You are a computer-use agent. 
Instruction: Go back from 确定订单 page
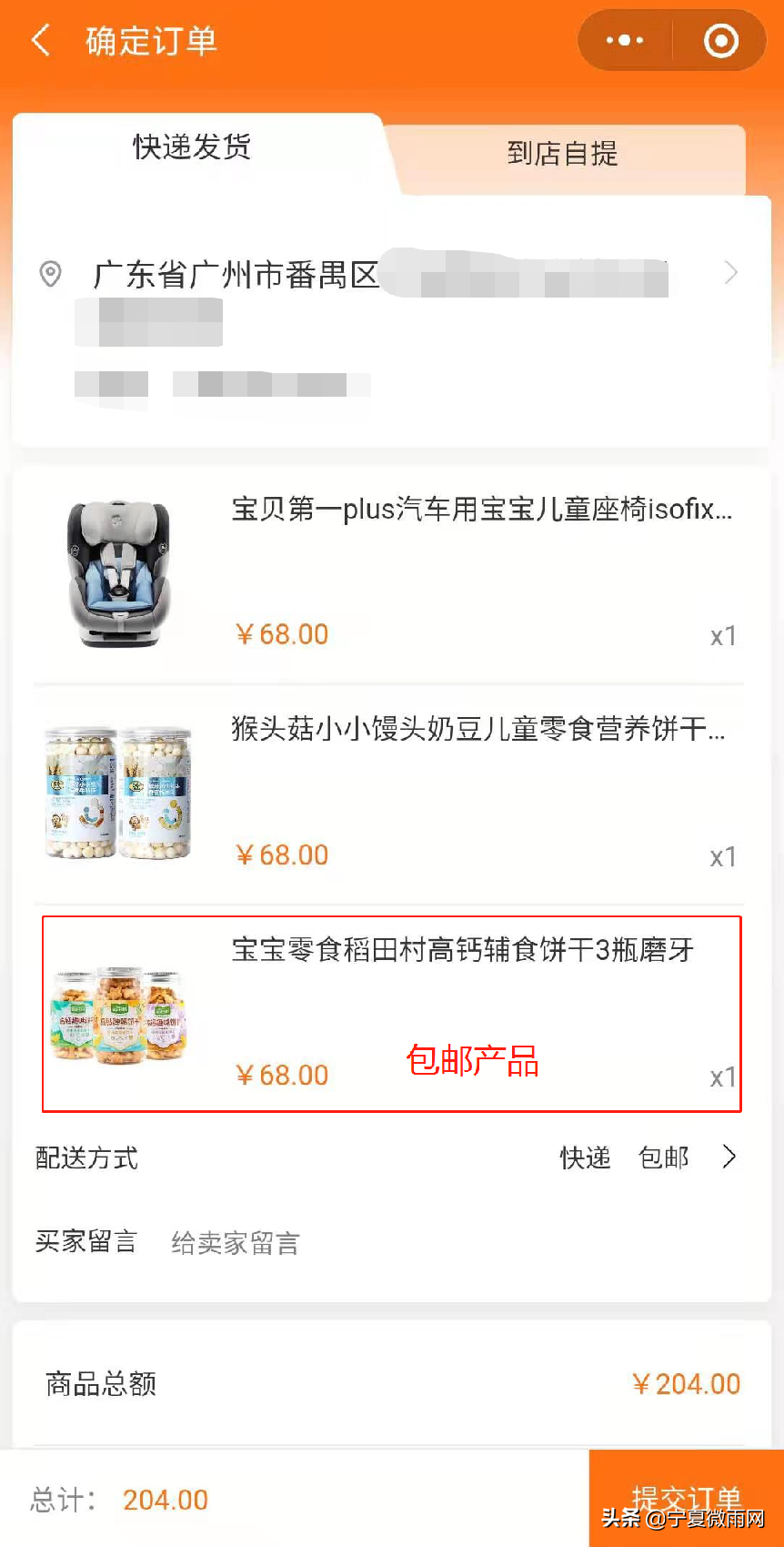click(x=41, y=41)
